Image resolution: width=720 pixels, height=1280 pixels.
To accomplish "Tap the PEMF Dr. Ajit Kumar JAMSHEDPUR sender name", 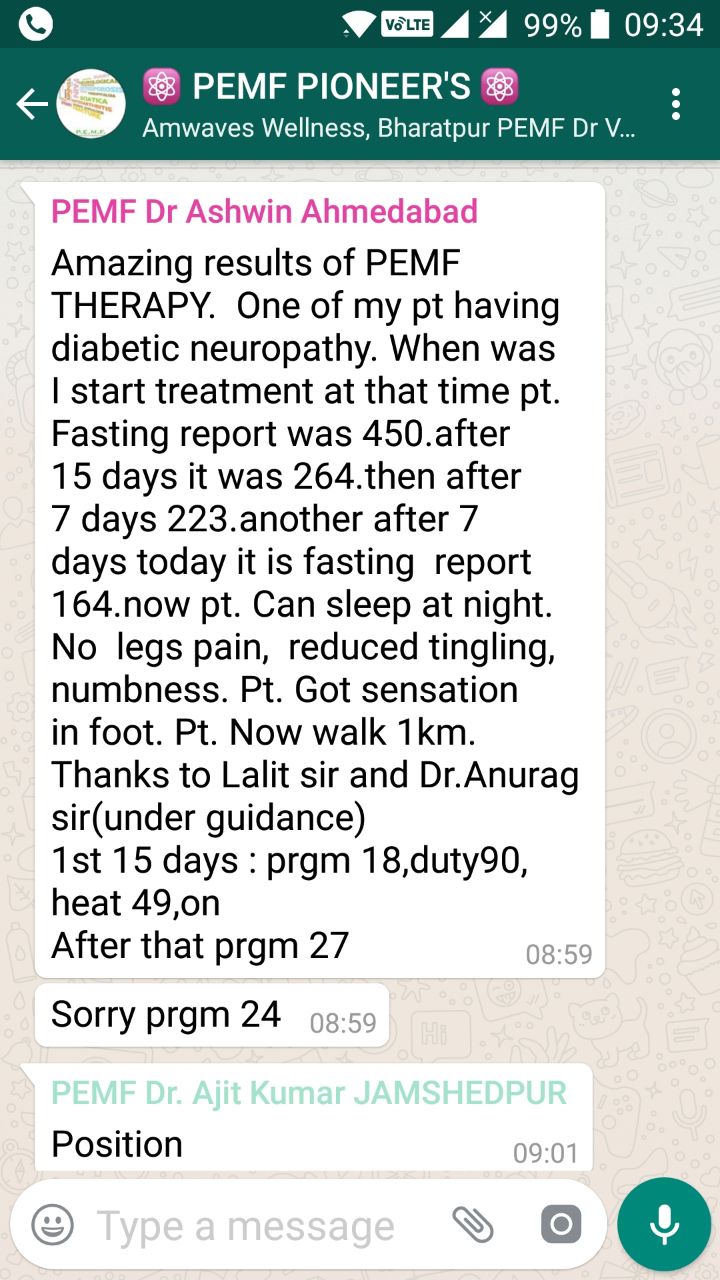I will [309, 1092].
